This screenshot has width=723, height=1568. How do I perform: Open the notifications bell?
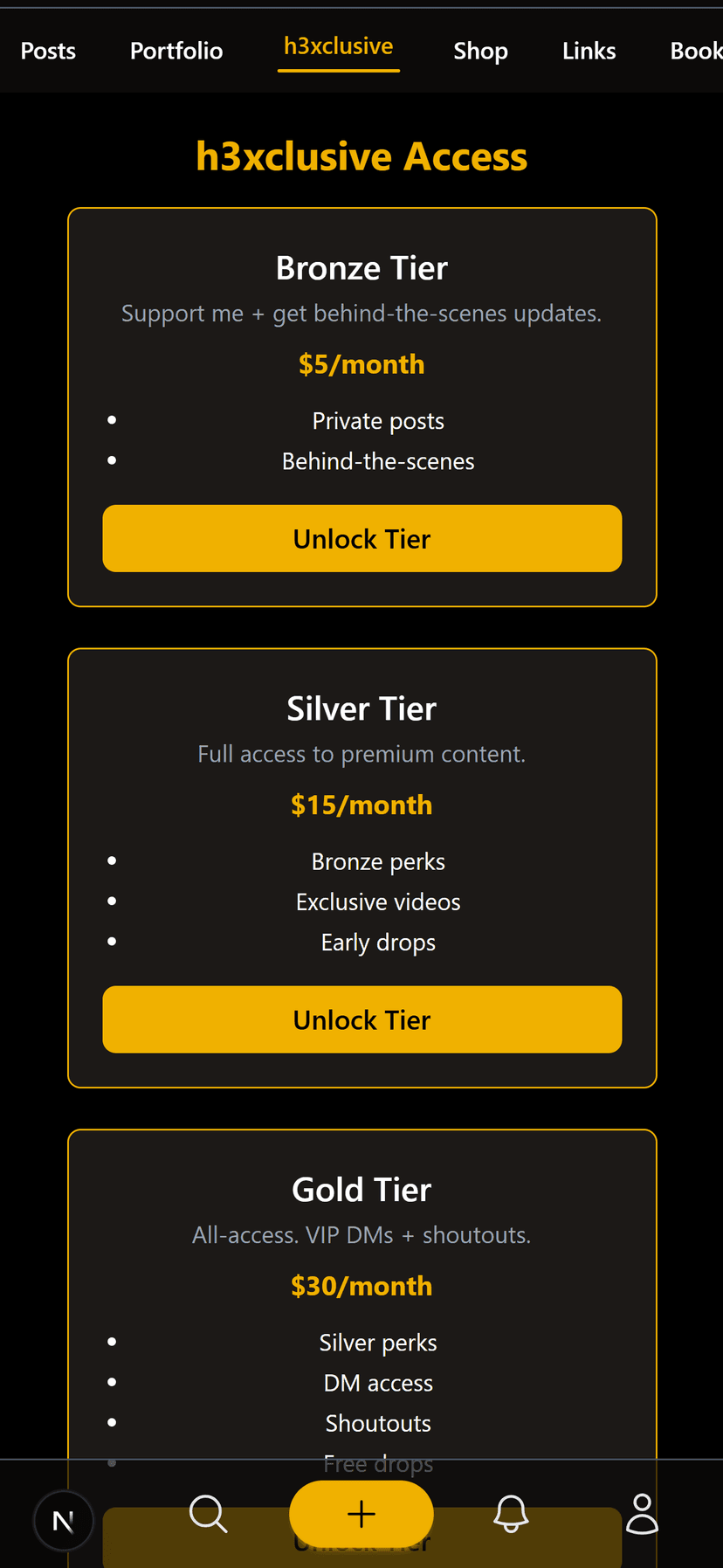click(511, 1514)
